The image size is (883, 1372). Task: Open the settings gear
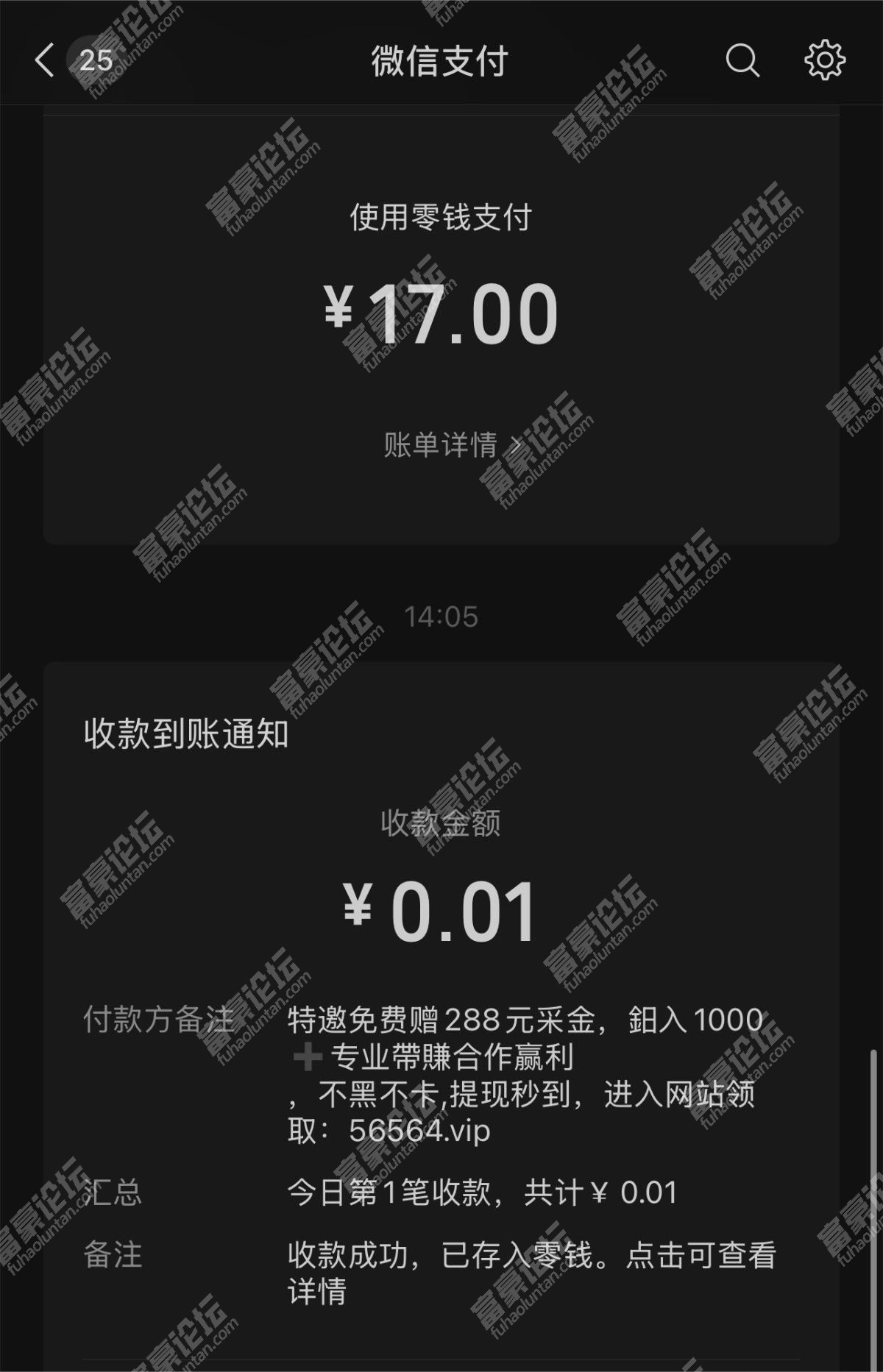click(x=824, y=60)
